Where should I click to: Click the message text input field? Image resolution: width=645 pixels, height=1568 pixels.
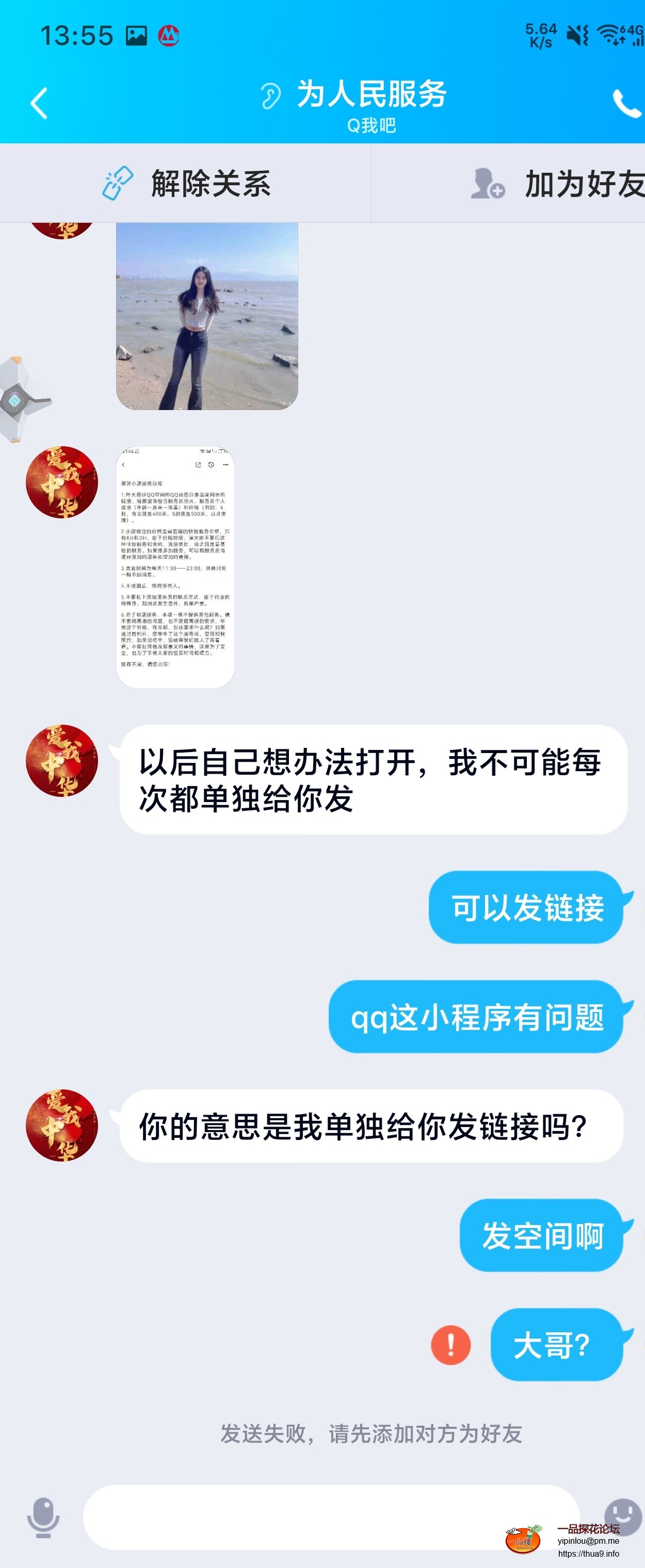(x=329, y=1517)
